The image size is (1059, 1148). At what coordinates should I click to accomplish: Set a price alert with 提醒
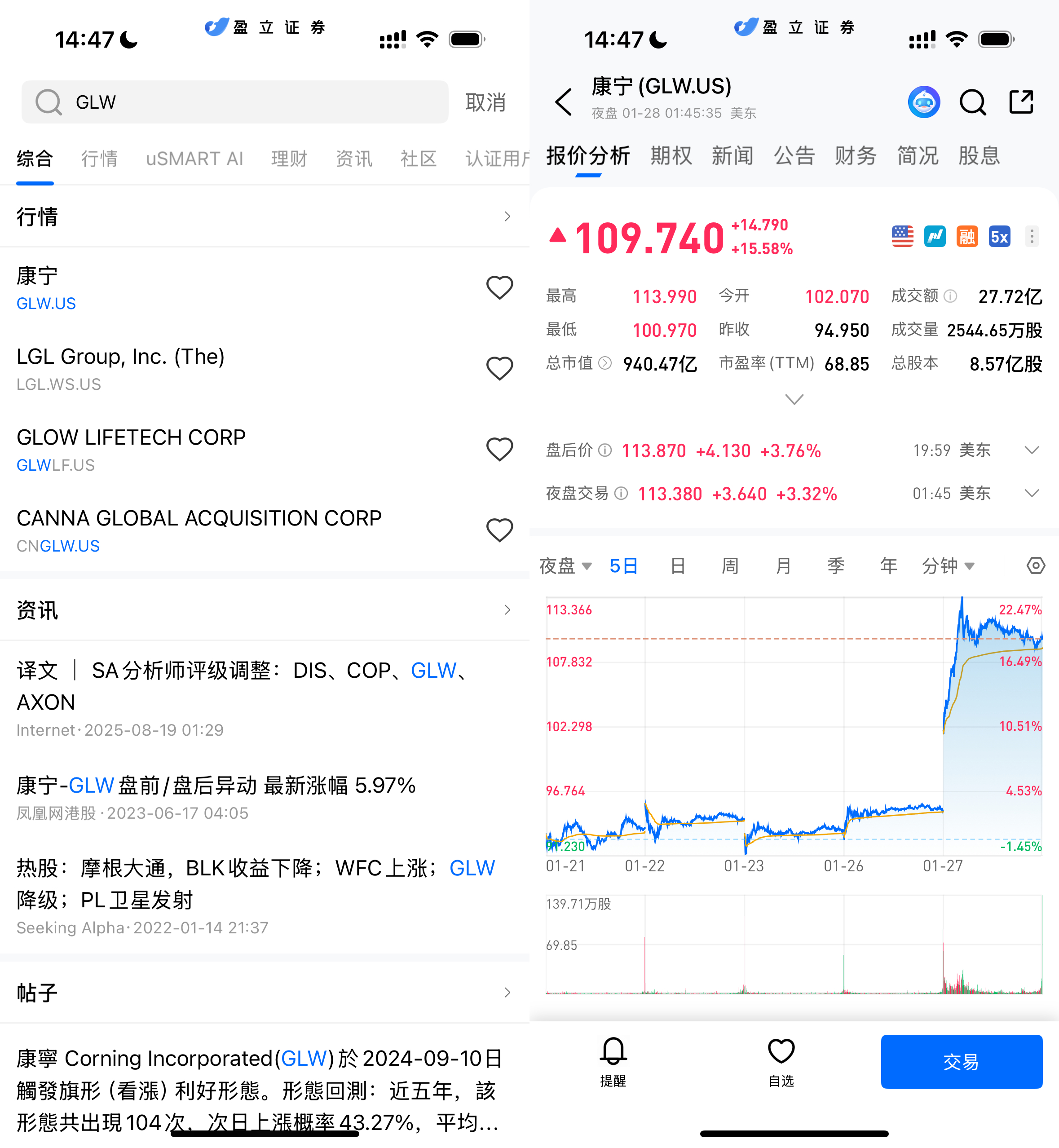[613, 1061]
